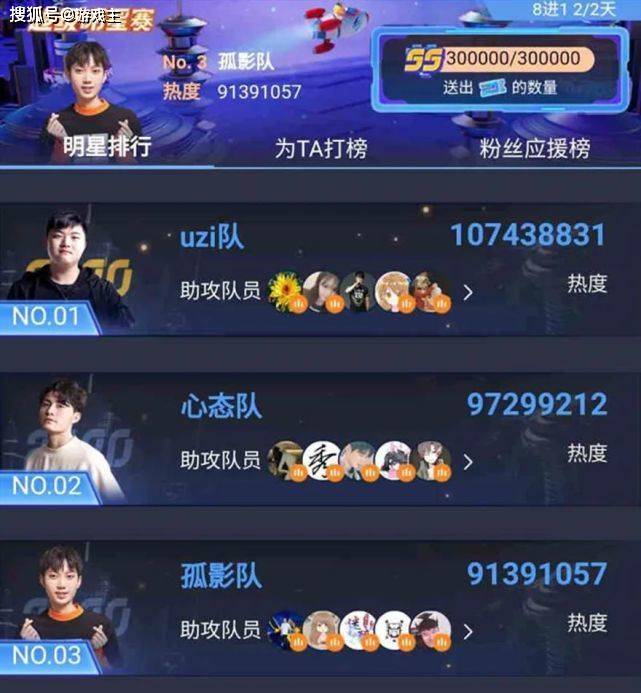Switch to the 粉丝应援榜 tab
Viewport: 641px width, 693px height.
534,149
